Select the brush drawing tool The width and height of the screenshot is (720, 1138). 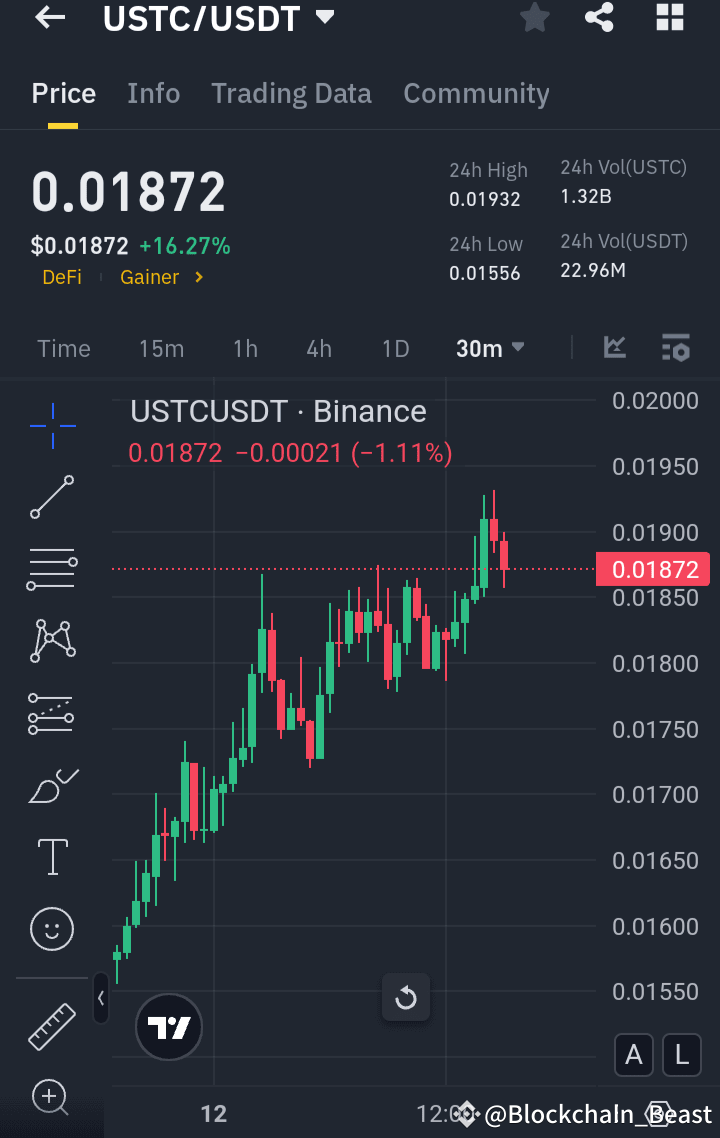coord(51,785)
